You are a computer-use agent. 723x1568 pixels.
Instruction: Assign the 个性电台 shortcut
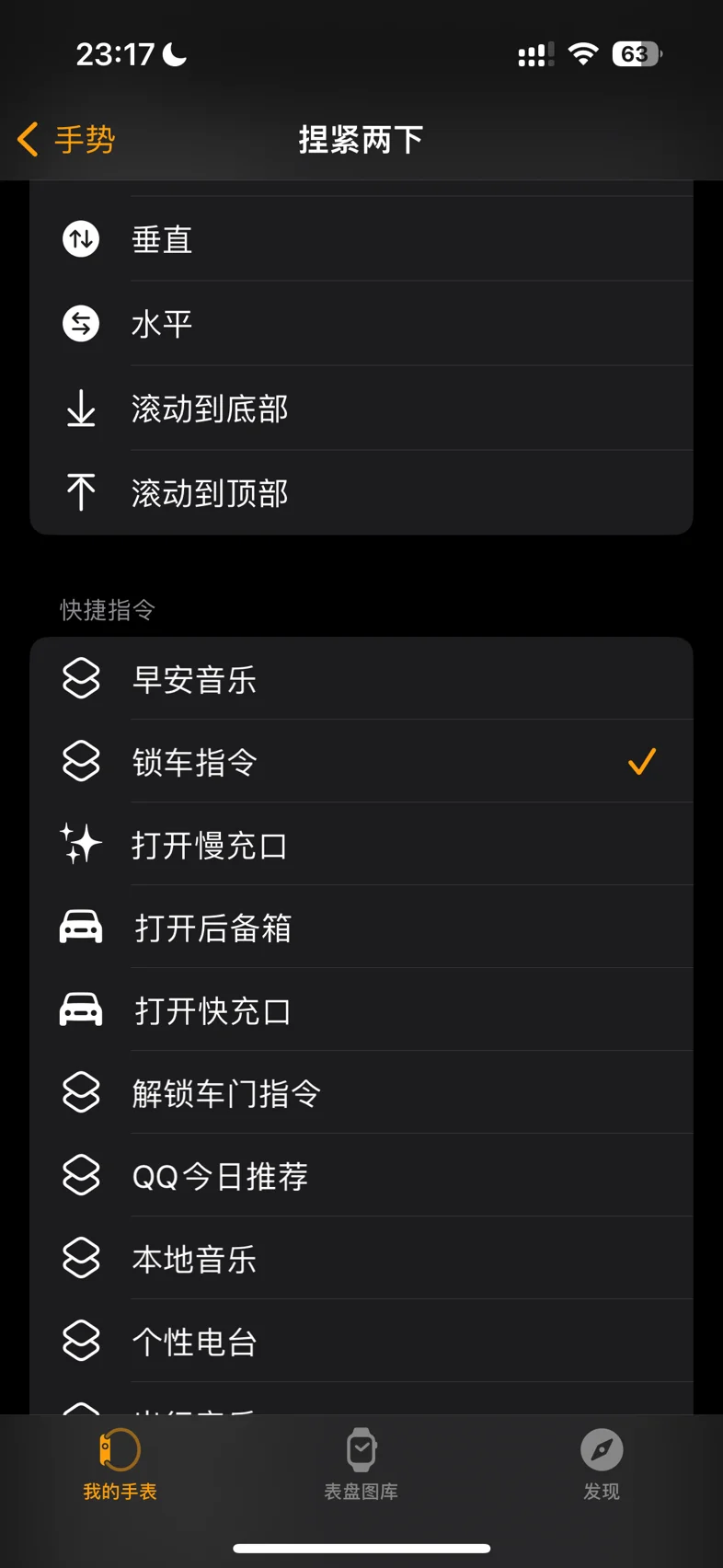361,1342
